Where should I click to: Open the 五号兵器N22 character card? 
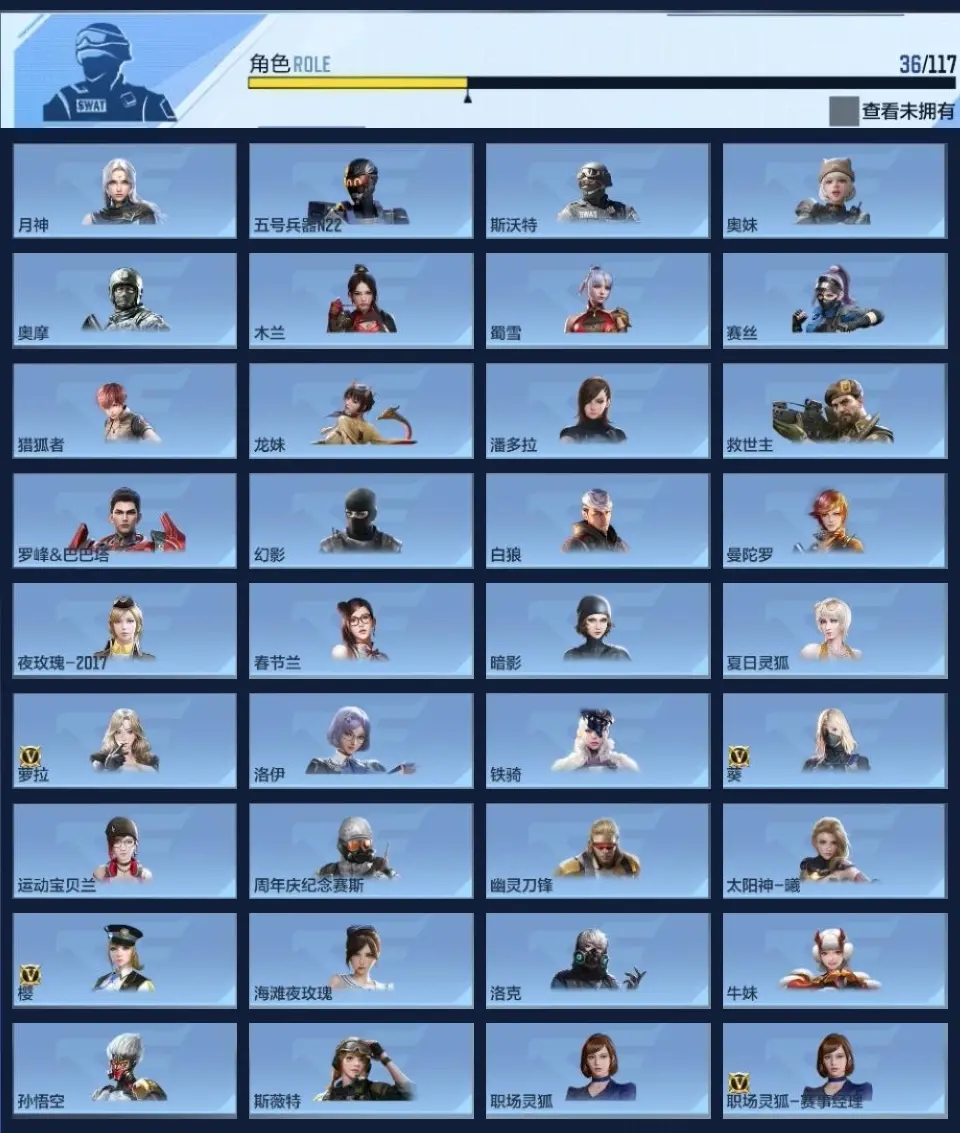pyautogui.click(x=361, y=191)
